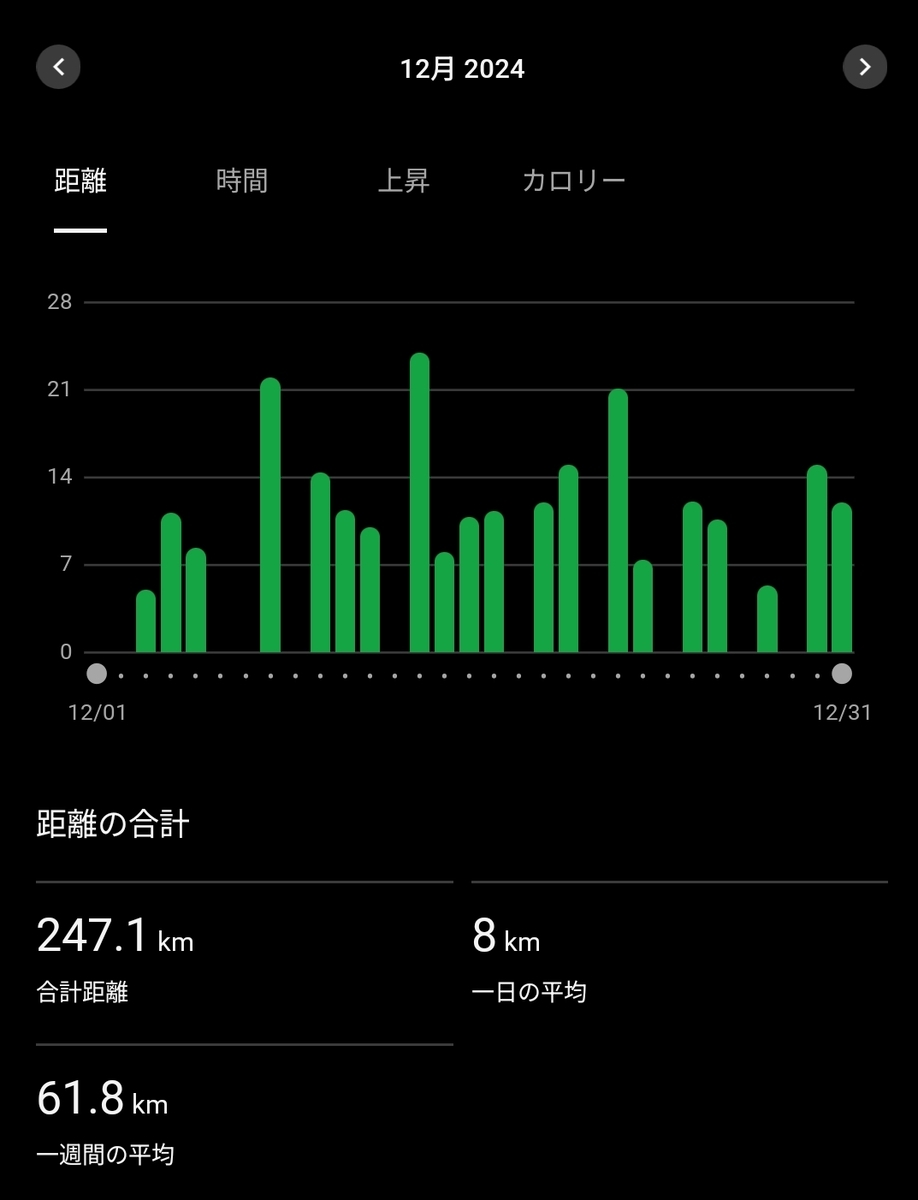Screen dimensions: 918x1200
Task: Tap the 12/31 range end handle
Action: click(842, 674)
